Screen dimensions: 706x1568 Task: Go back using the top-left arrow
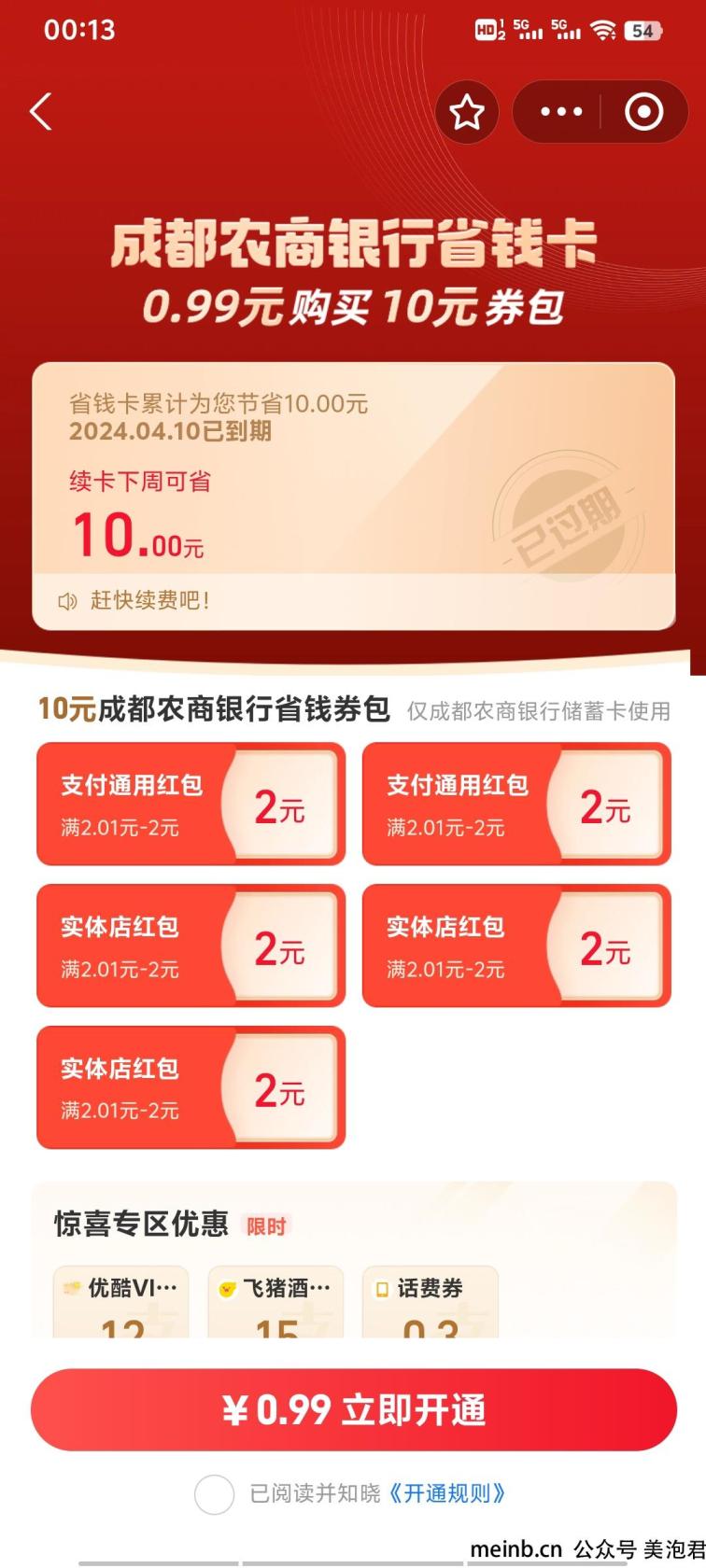41,112
